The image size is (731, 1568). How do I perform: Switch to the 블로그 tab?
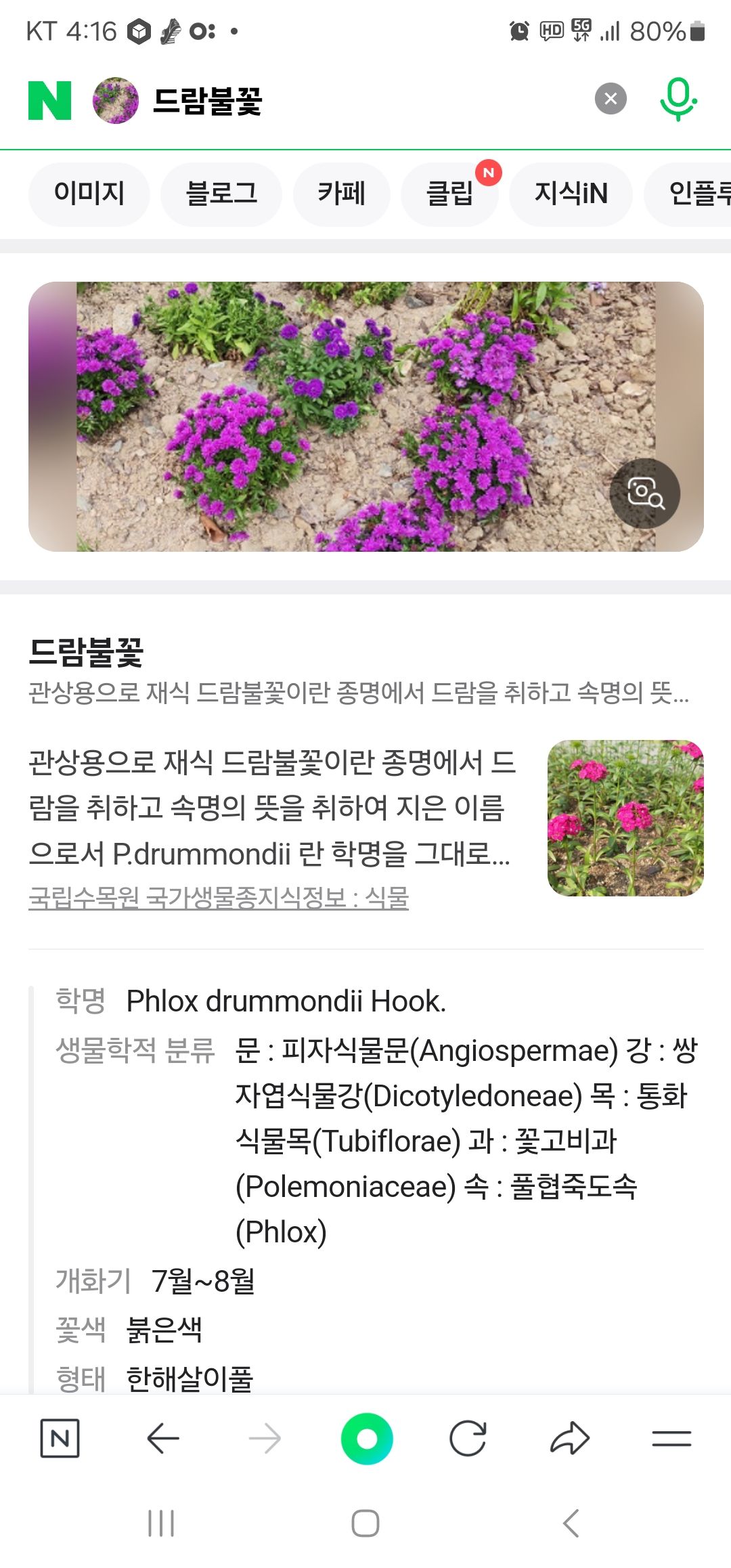[x=221, y=194]
